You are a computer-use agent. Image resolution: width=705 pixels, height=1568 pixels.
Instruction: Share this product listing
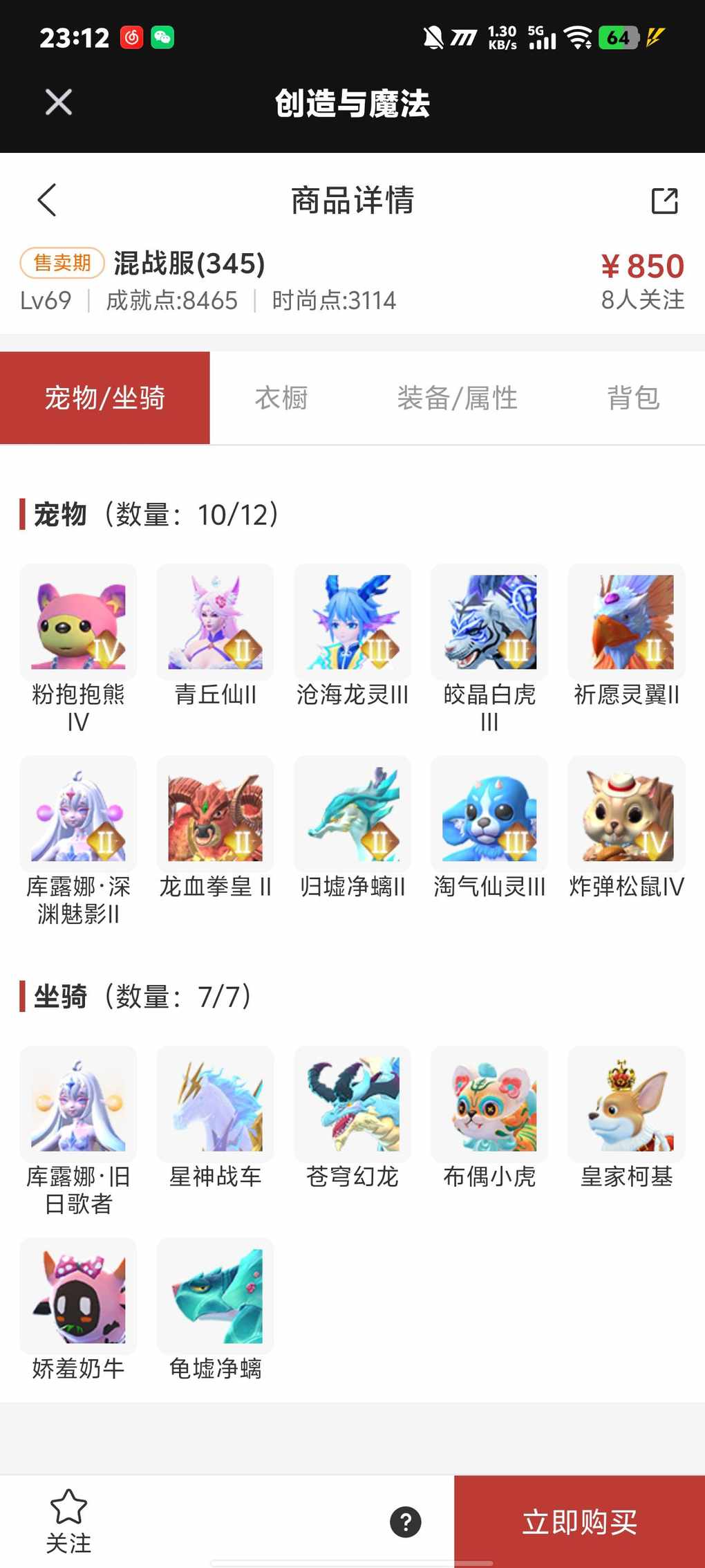click(x=664, y=201)
